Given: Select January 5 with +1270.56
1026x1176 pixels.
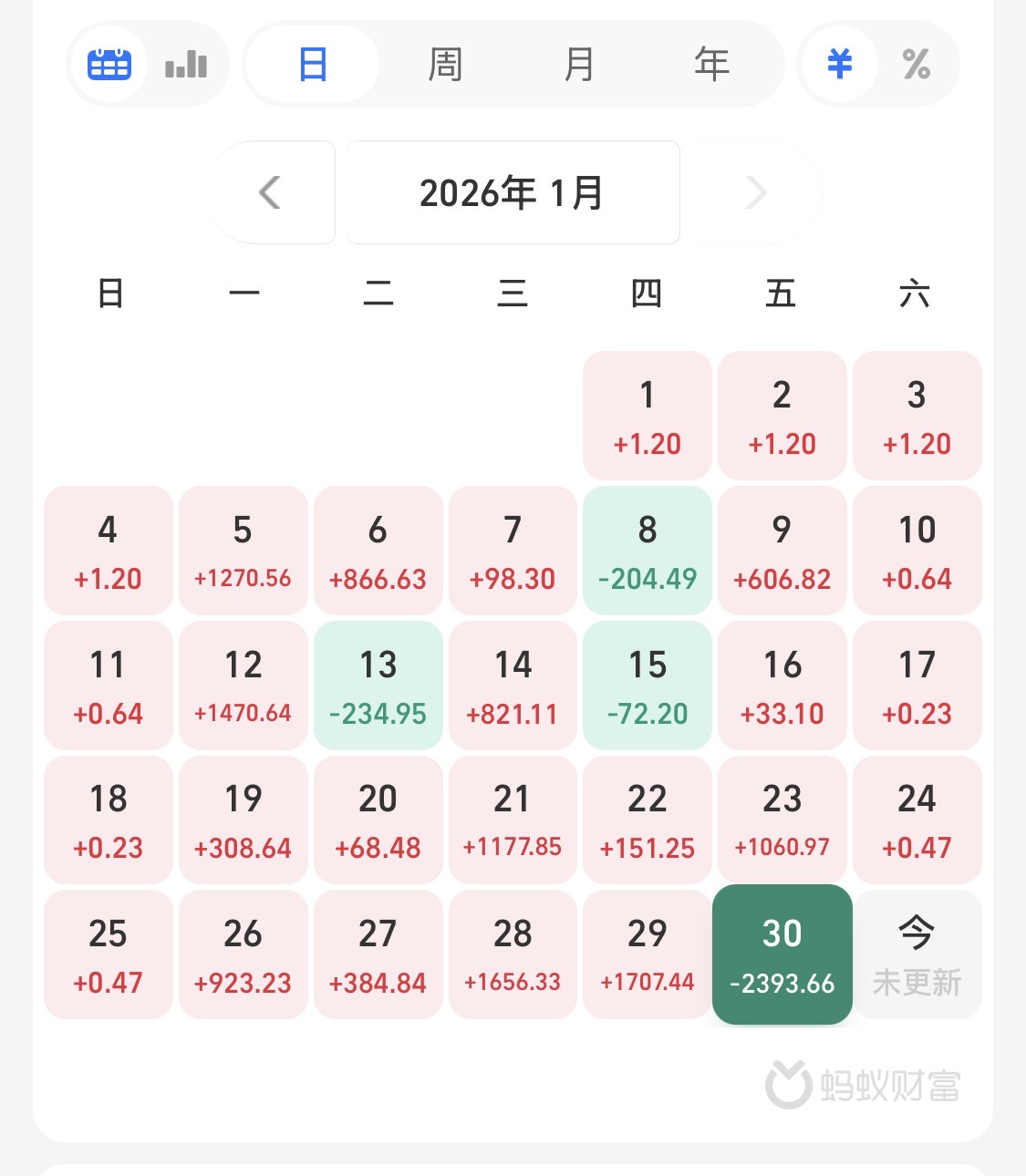Looking at the screenshot, I should pos(243,551).
